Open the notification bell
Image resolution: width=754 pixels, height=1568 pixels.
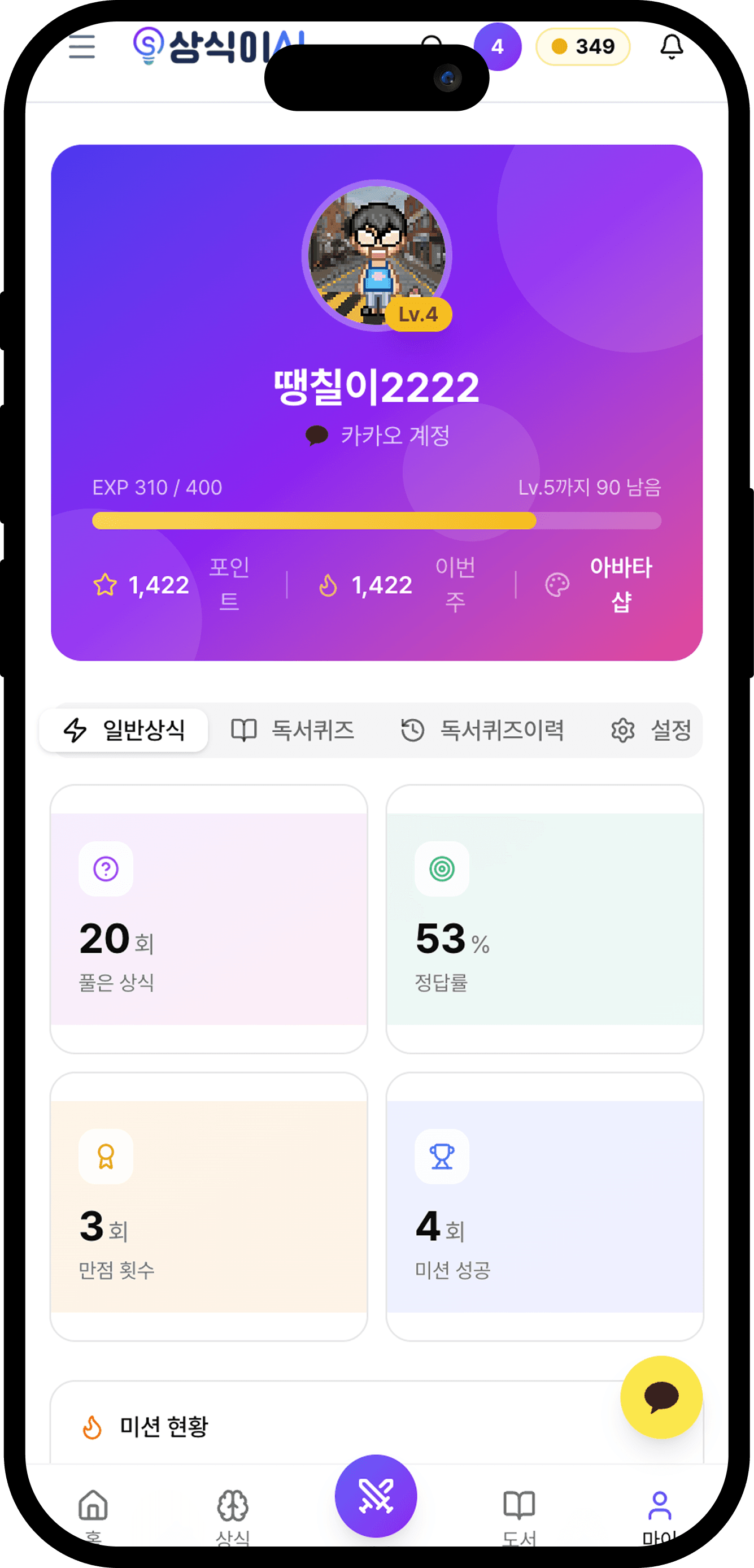coord(672,47)
